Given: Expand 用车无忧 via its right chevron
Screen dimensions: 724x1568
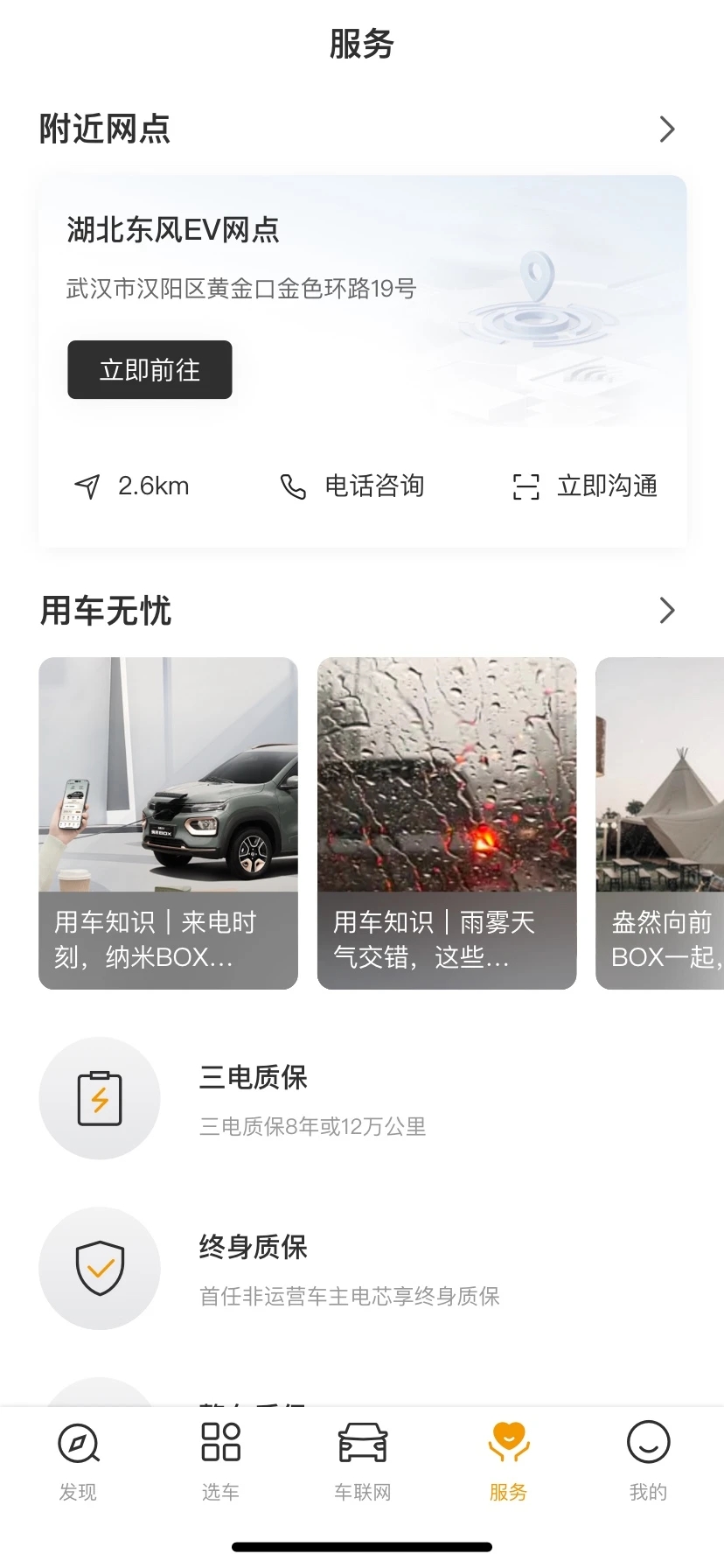Looking at the screenshot, I should [667, 610].
